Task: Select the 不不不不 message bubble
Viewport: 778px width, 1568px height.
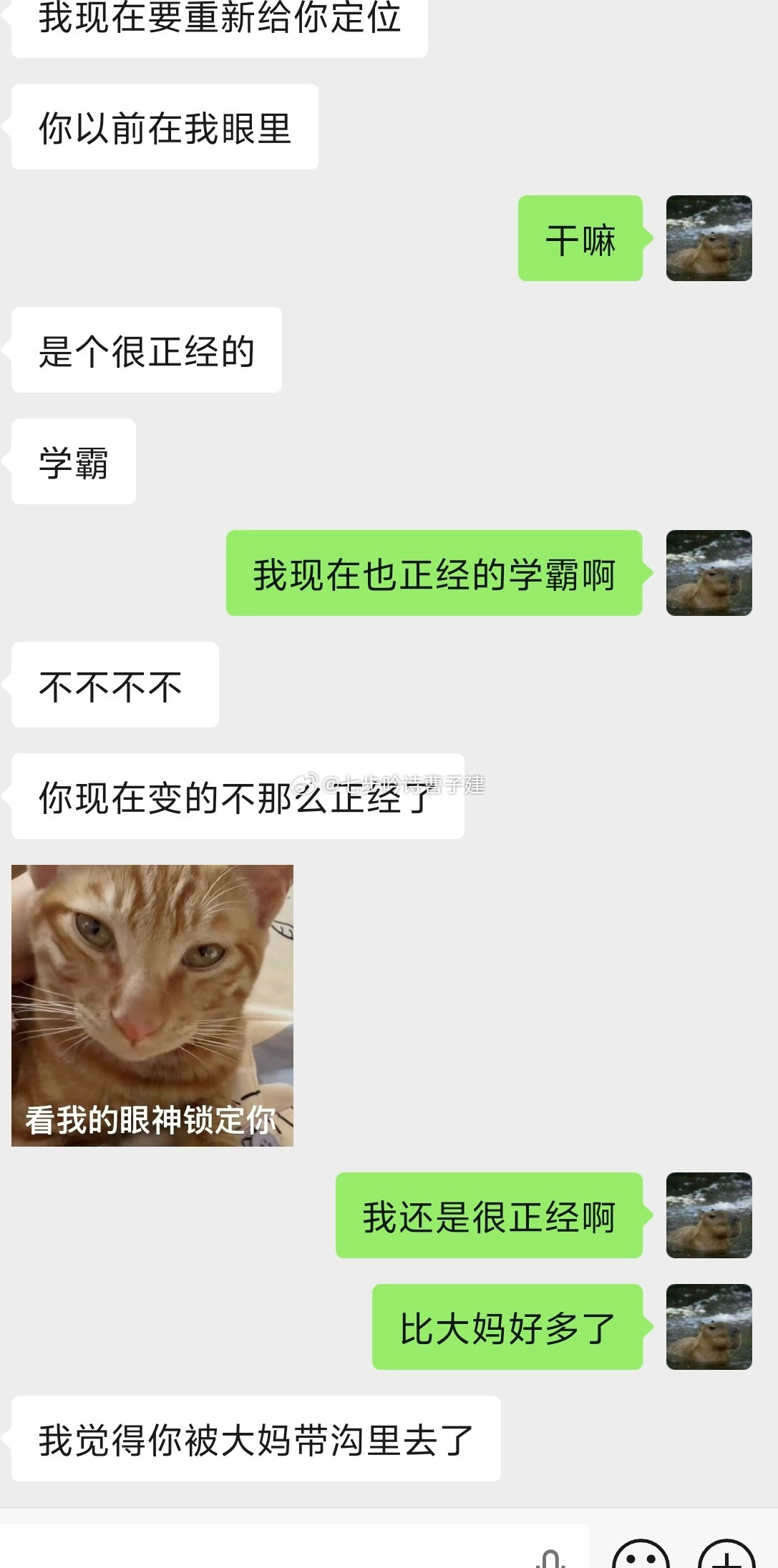Action: (115, 684)
